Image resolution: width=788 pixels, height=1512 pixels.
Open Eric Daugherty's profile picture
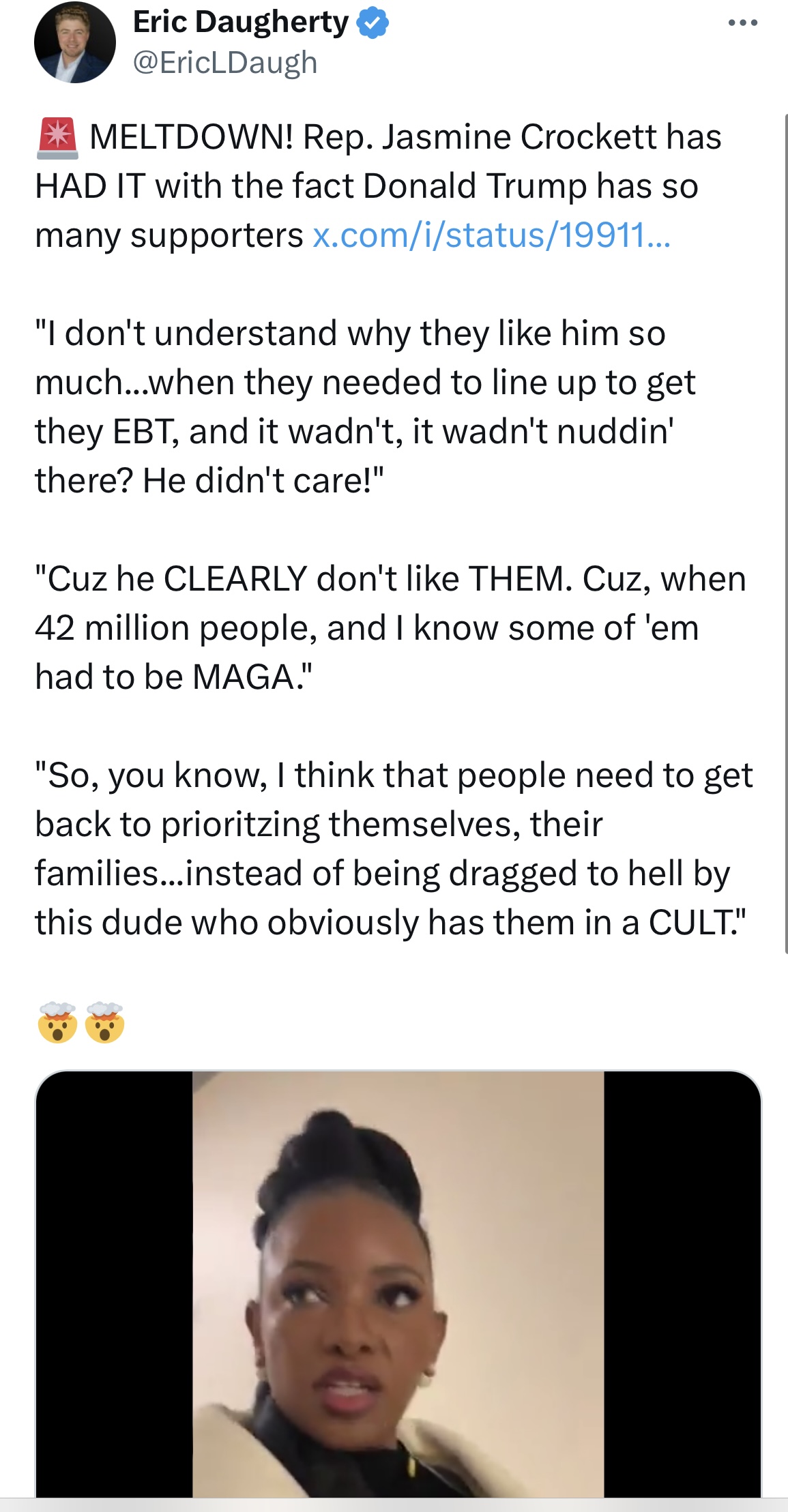(74, 43)
